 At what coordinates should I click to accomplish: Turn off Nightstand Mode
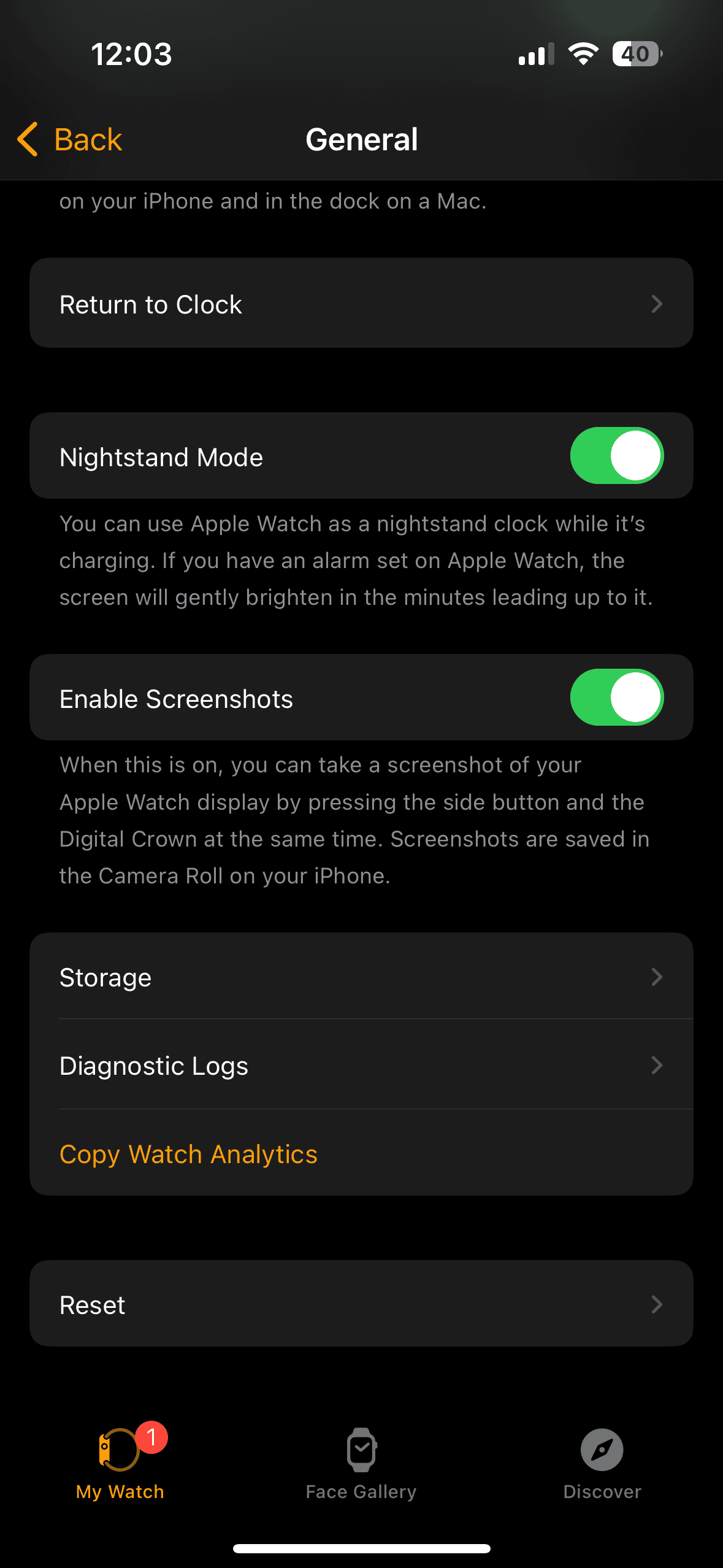[x=616, y=456]
